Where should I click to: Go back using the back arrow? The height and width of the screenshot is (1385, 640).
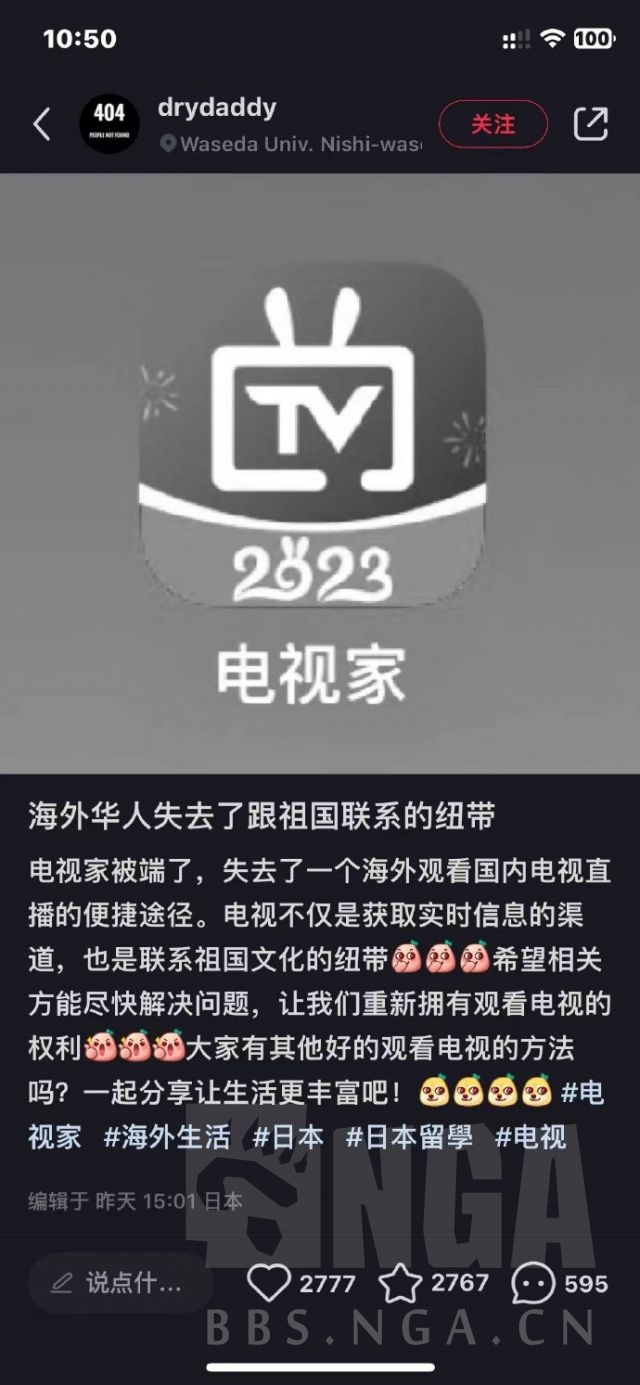[x=41, y=125]
